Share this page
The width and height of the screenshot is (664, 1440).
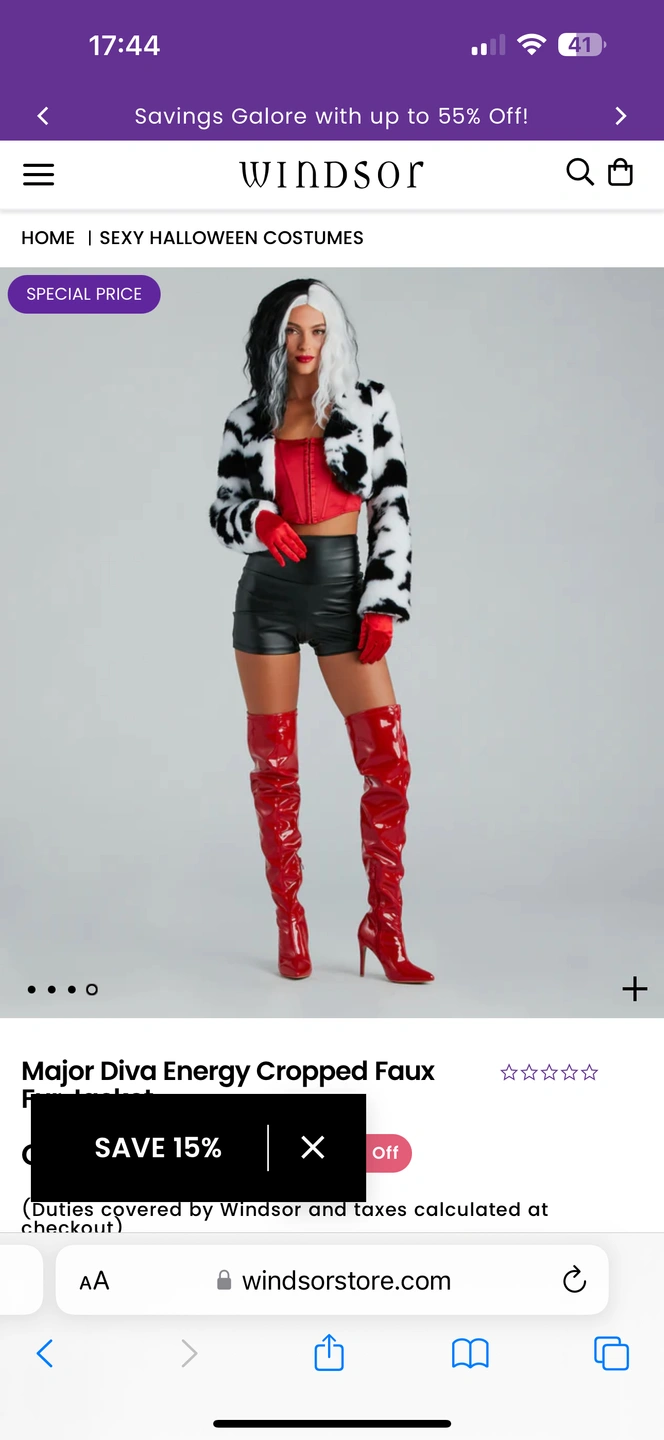pyautogui.click(x=329, y=1353)
